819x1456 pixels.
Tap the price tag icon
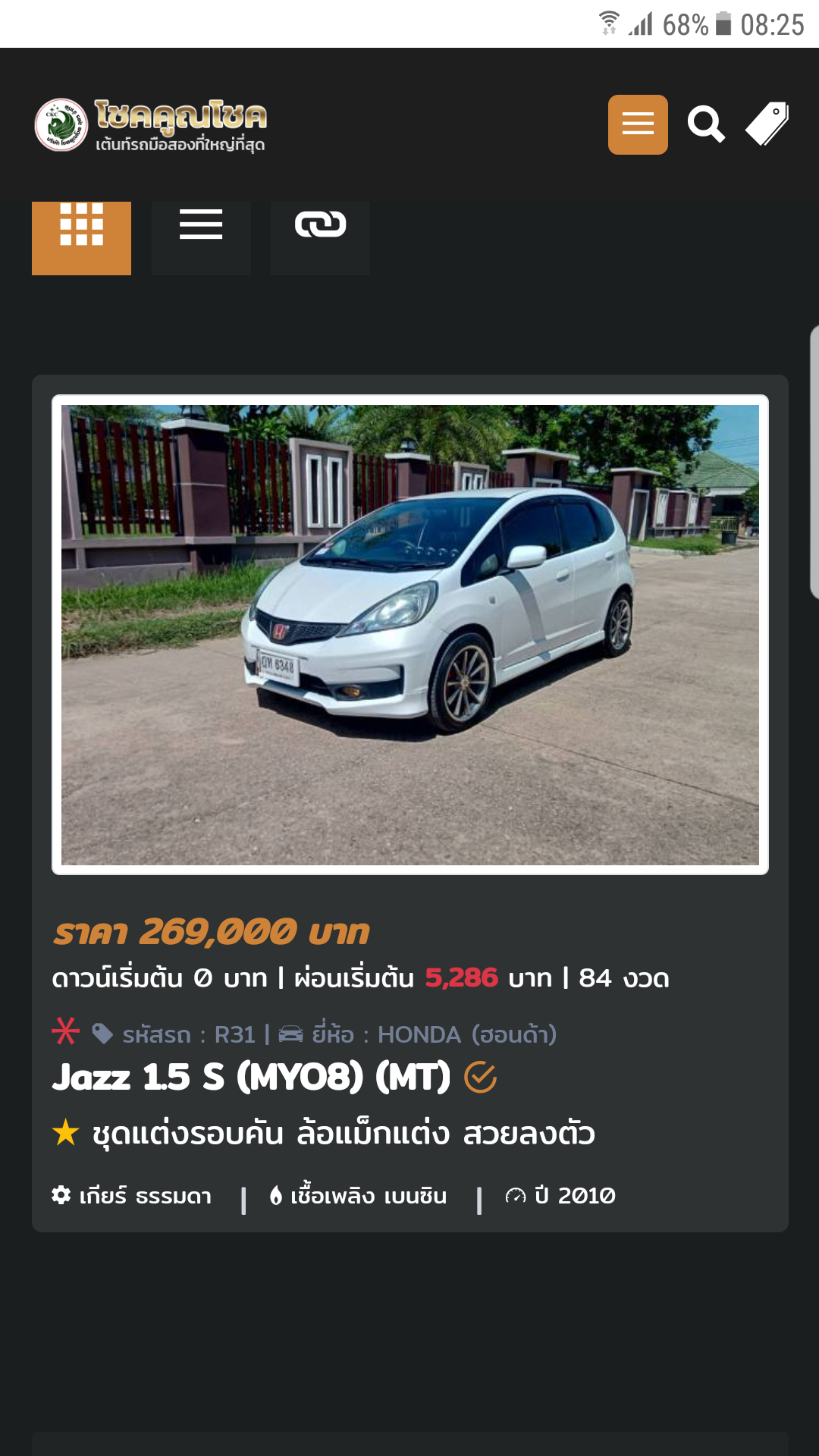[x=767, y=124]
